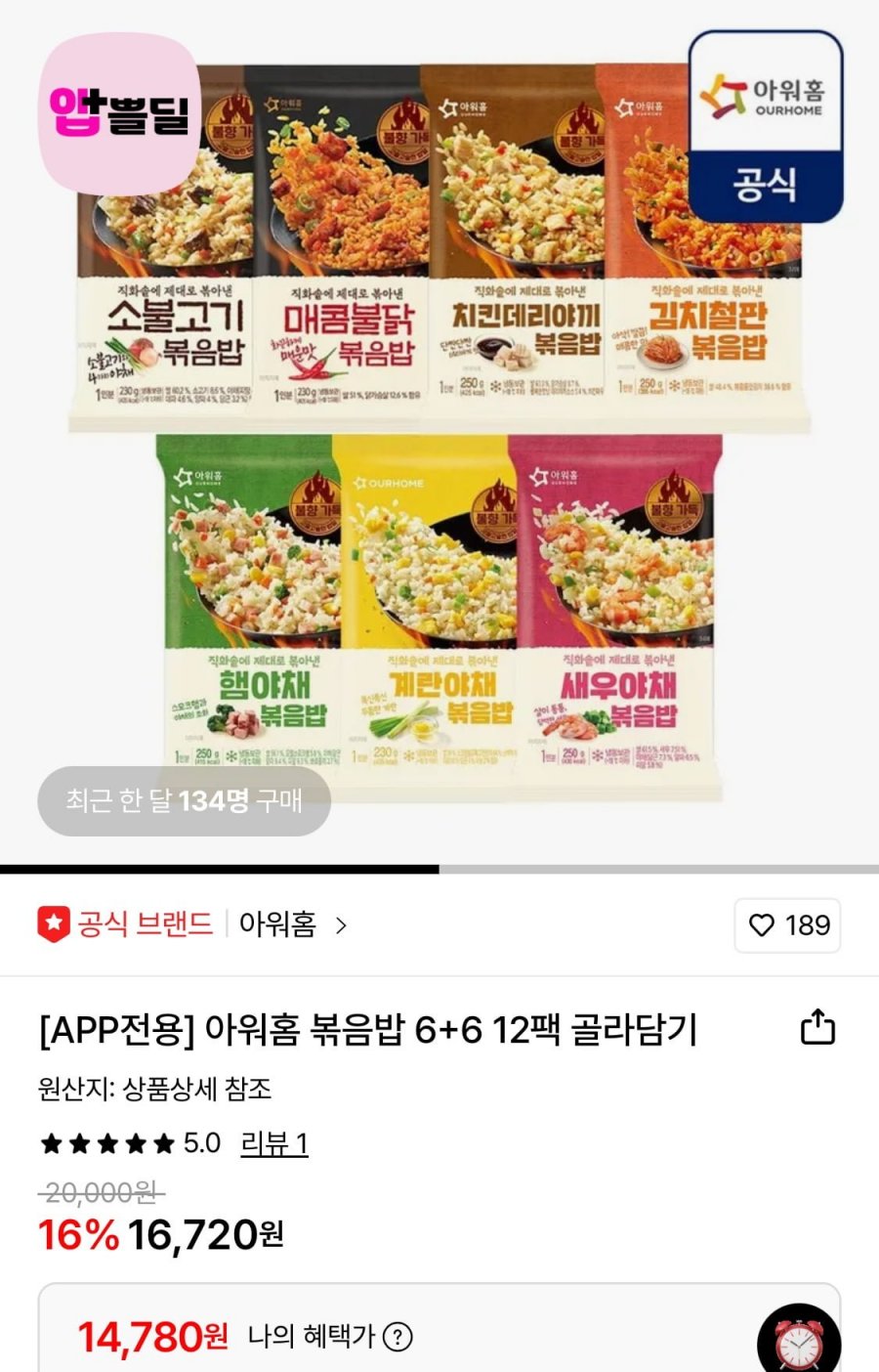The image size is (879, 1372).
Task: Share this 아워홈 볶음밥 product
Action: pos(817,1027)
